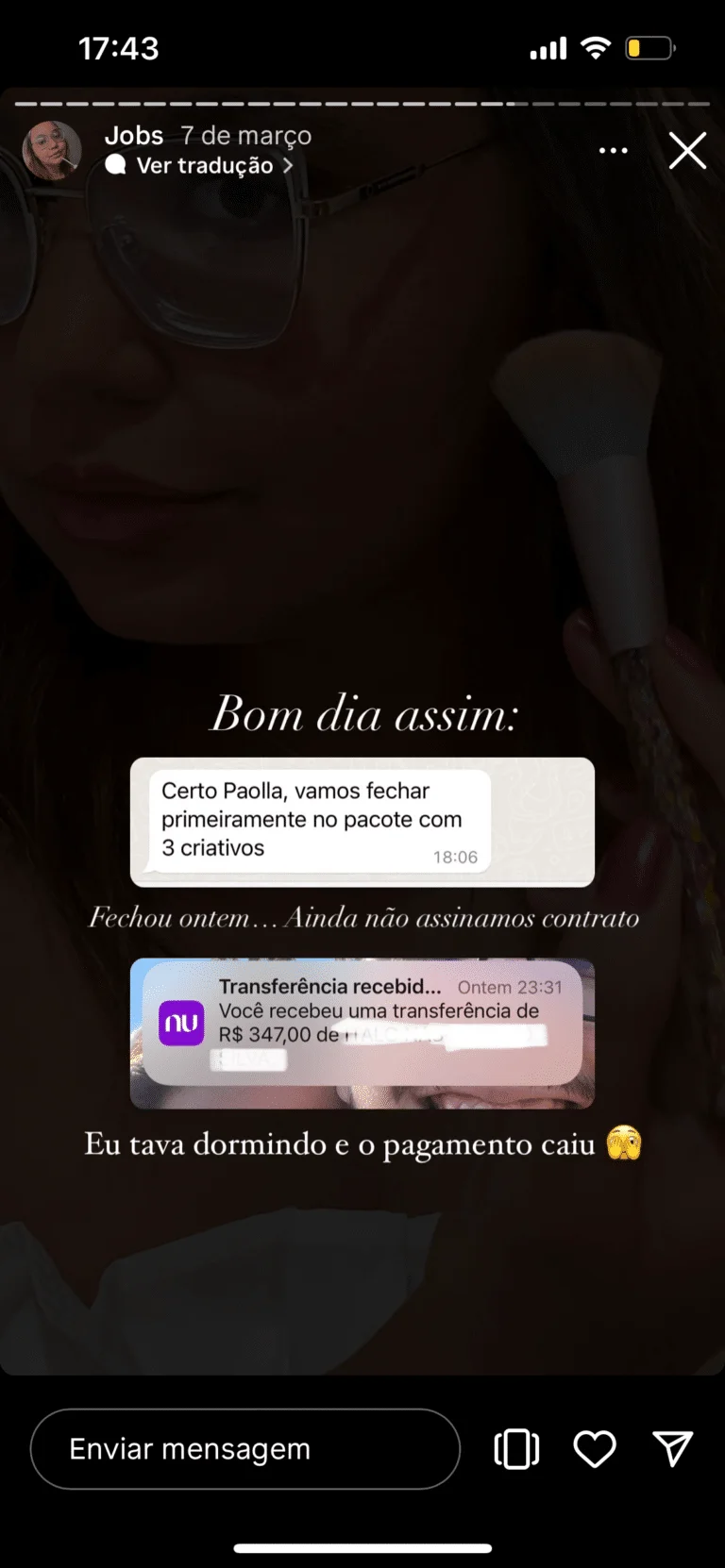Screen dimensions: 725x1568
Task: Like this story with the heart
Action: tap(595, 1449)
